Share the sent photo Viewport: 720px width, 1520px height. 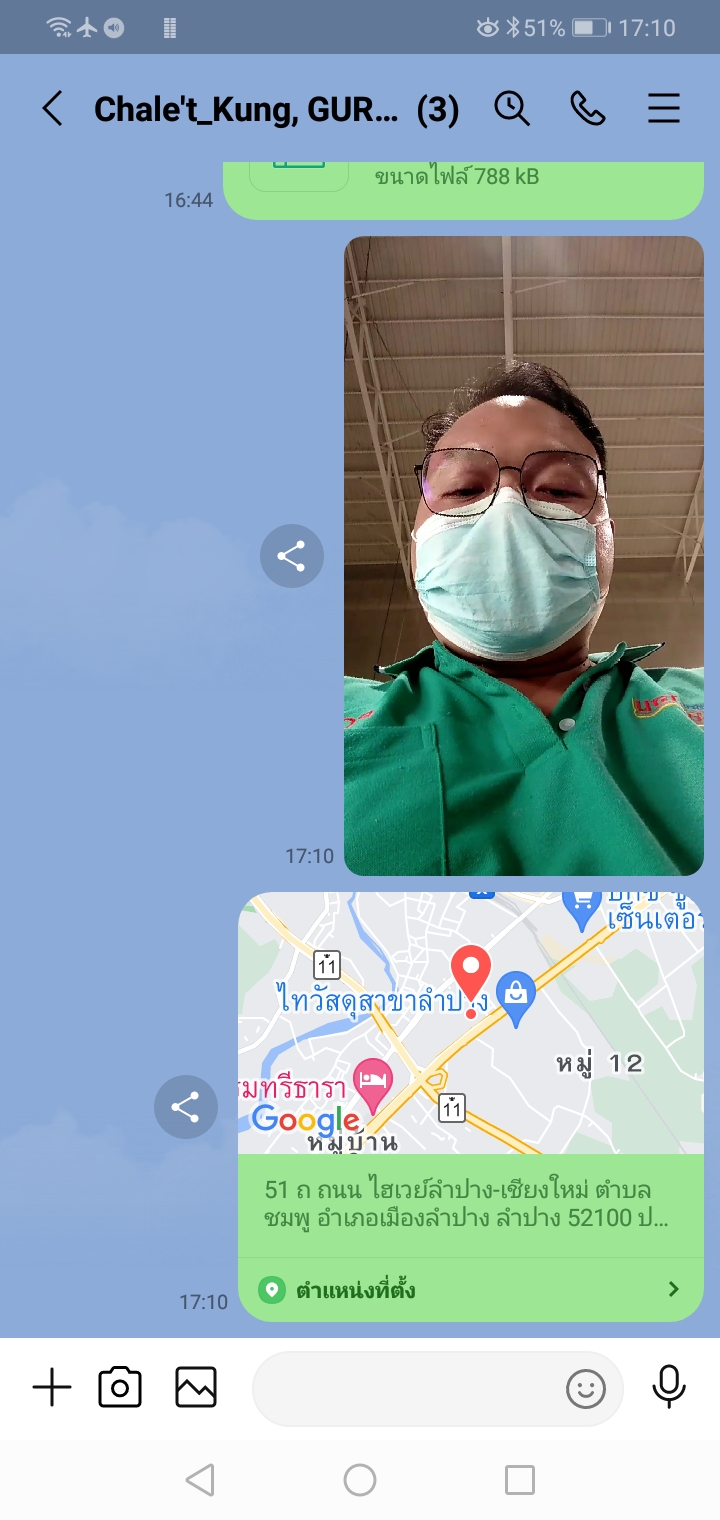[291, 556]
